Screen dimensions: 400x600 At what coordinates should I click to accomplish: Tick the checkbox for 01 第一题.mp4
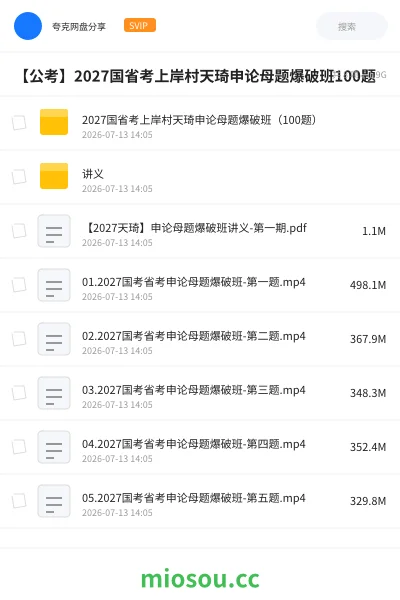(x=19, y=285)
